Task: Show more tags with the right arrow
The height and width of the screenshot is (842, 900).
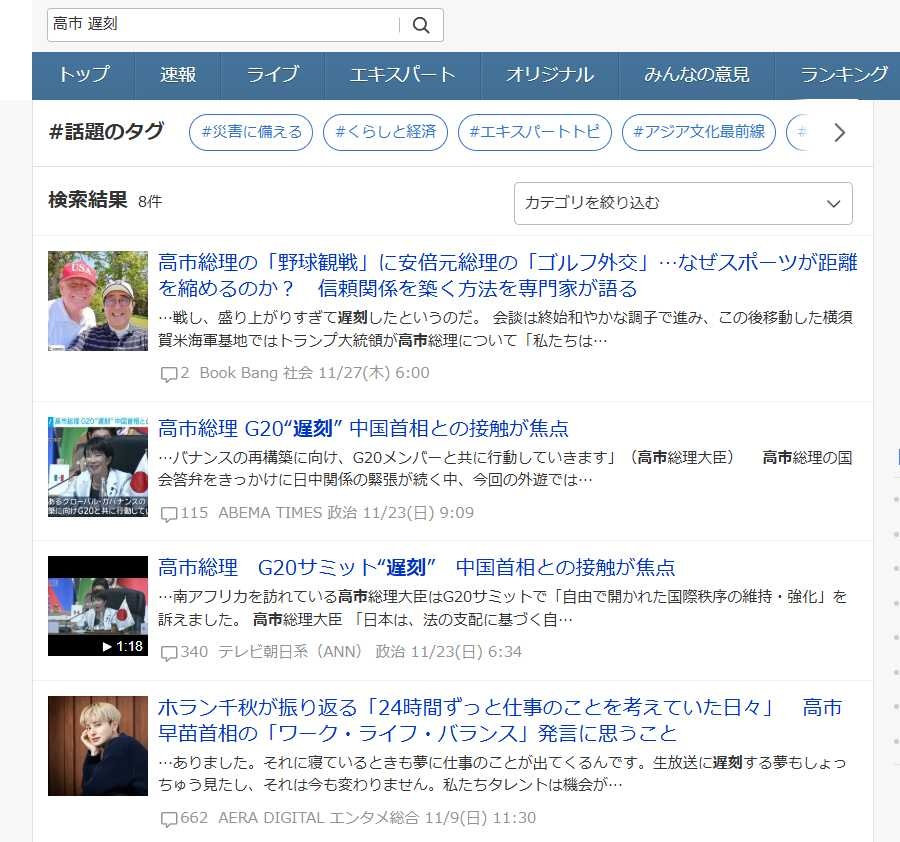Action: pos(839,132)
